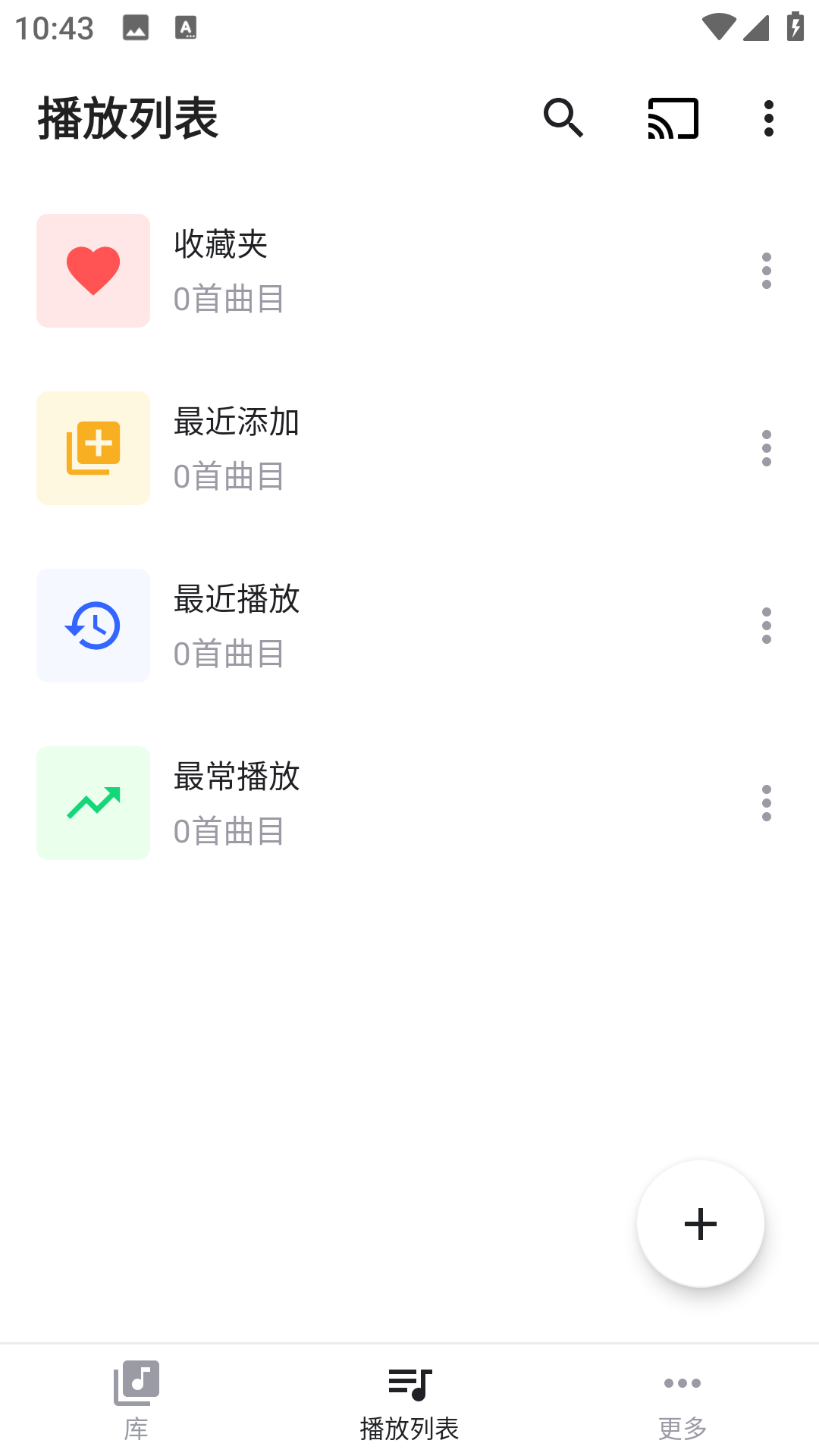819x1456 pixels.
Task: Create a new playlist with the plus button
Action: point(700,1223)
